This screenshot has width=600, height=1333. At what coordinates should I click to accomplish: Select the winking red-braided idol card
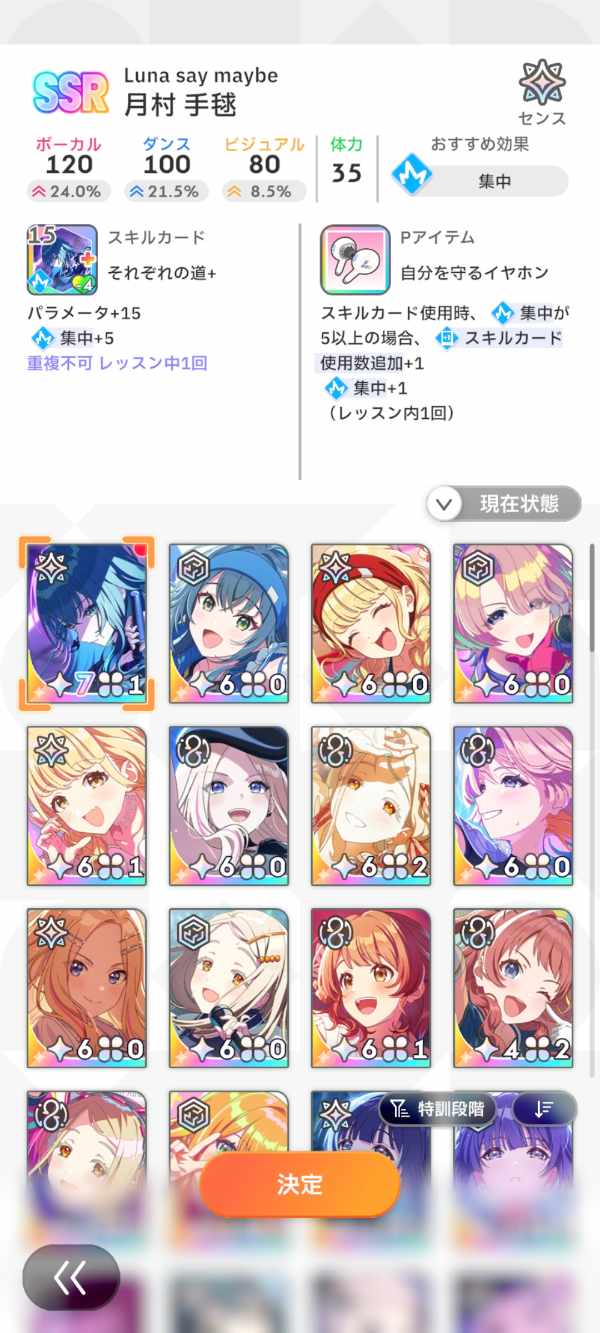[x=513, y=988]
